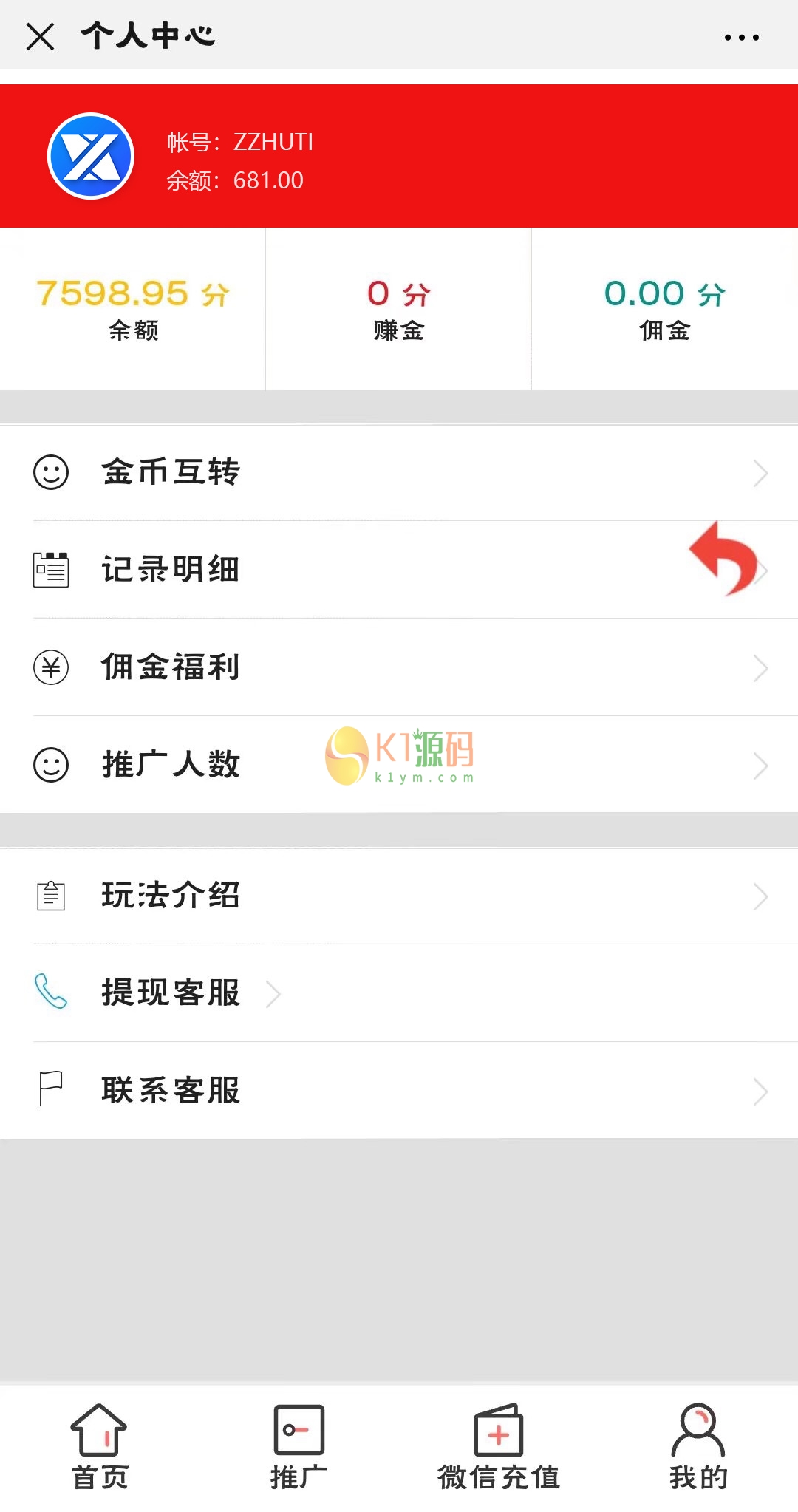Open the three-dot overflow menu

(741, 37)
